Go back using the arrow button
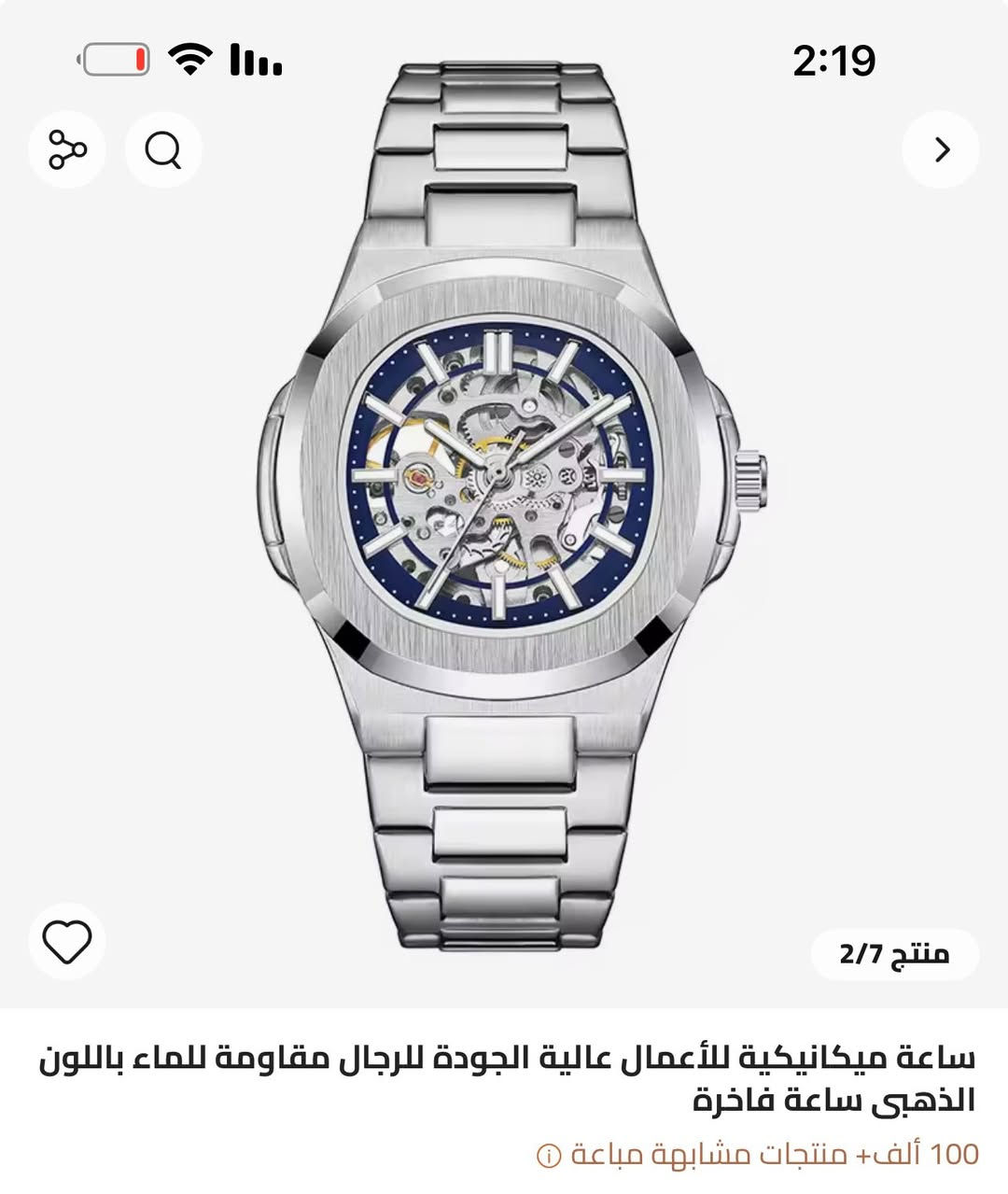The image size is (1008, 1194). pos(941,149)
